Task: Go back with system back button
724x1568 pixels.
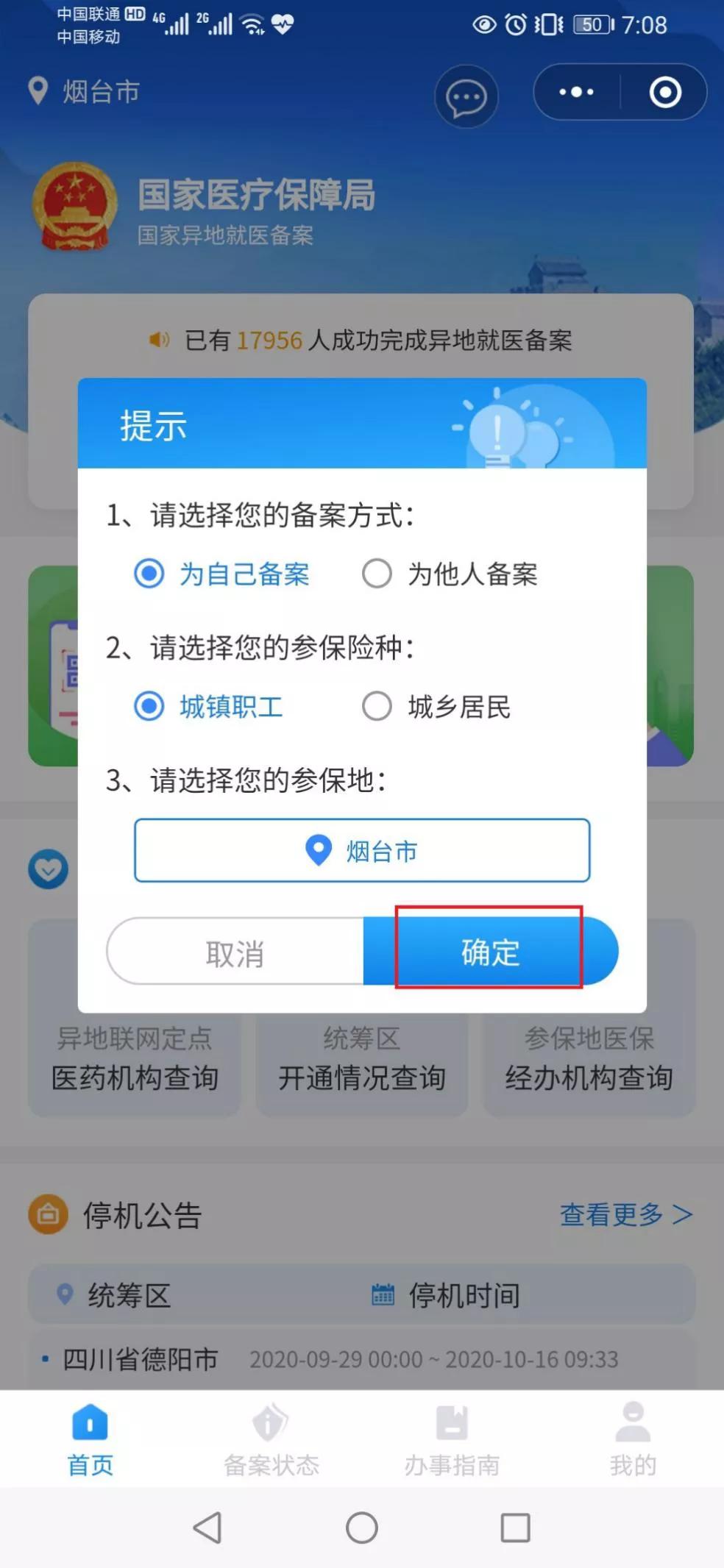Action: [207, 1528]
